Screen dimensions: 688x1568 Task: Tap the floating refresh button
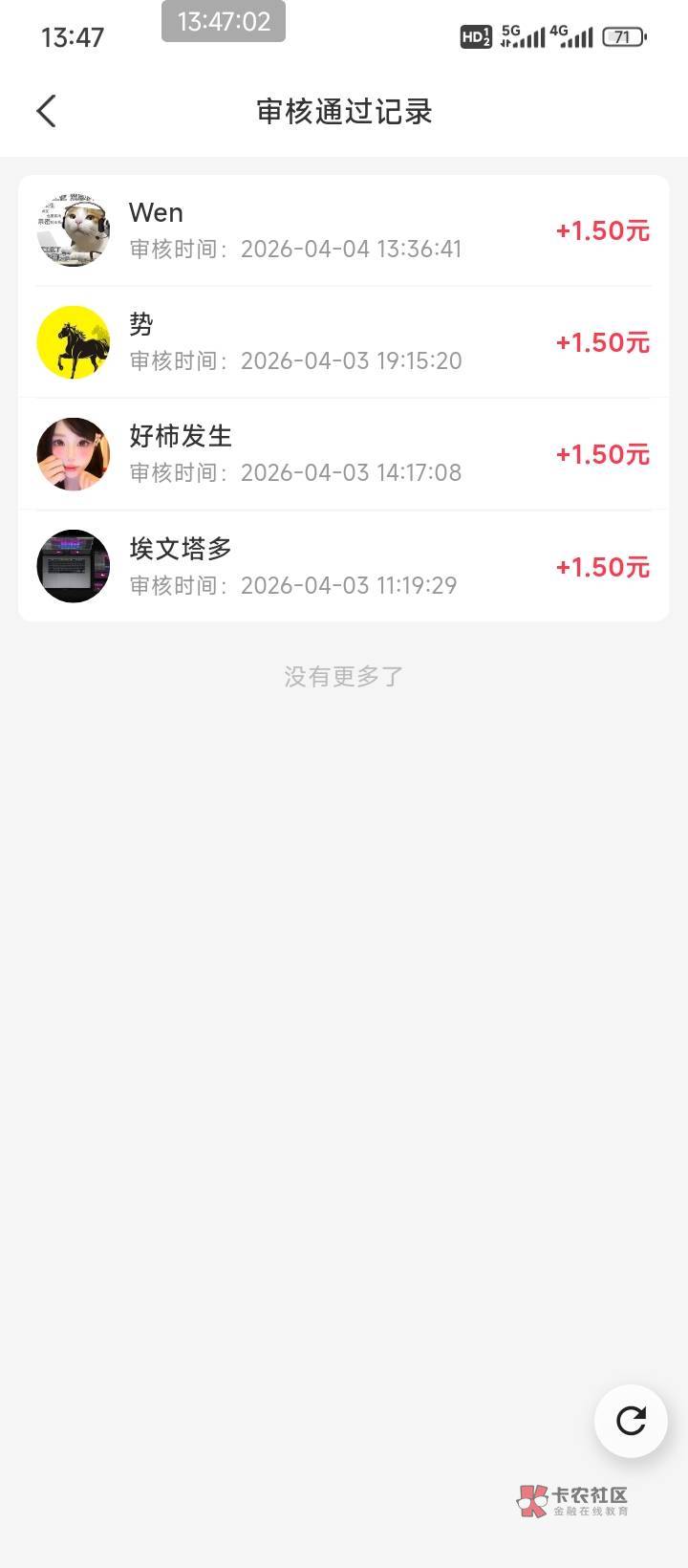[631, 1421]
